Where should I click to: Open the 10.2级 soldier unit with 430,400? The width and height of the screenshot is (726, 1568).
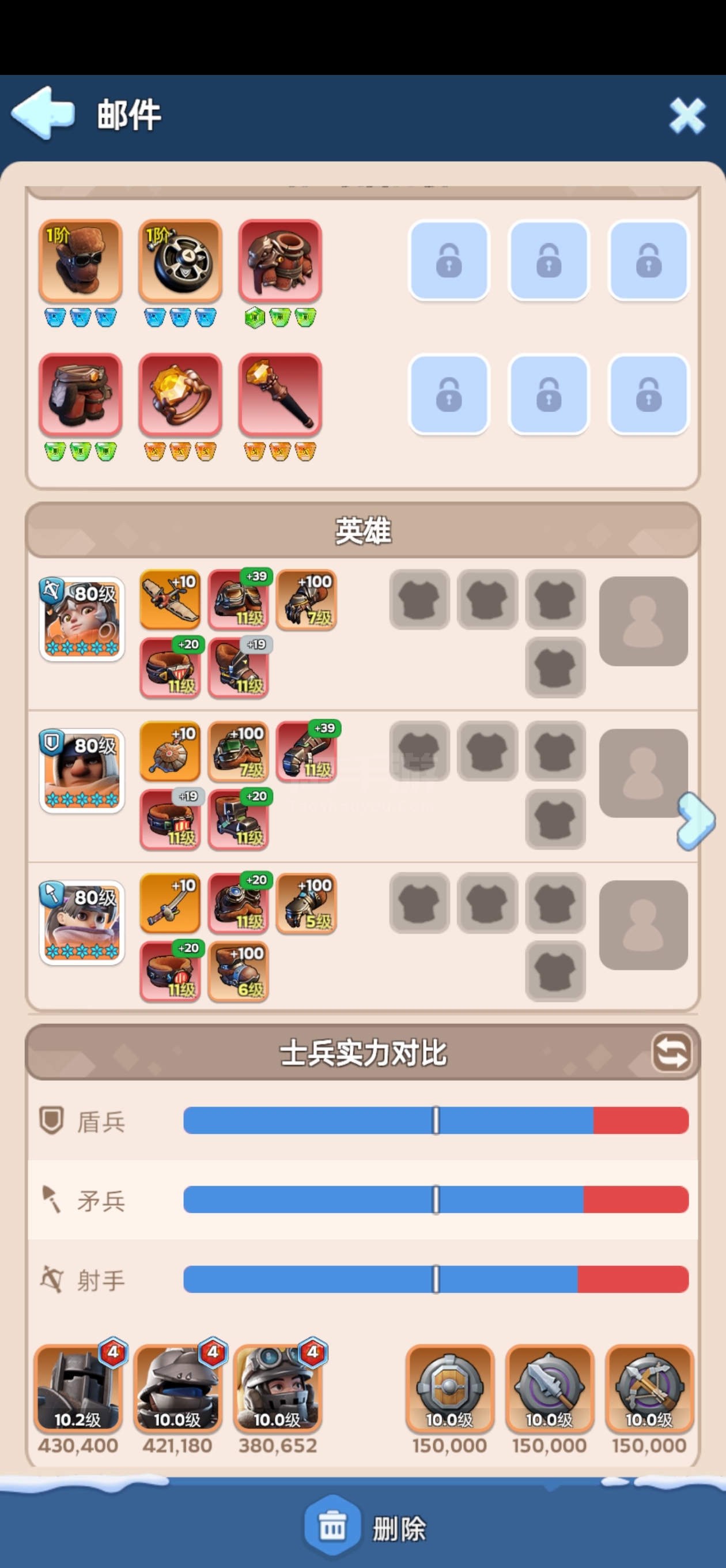click(78, 1389)
